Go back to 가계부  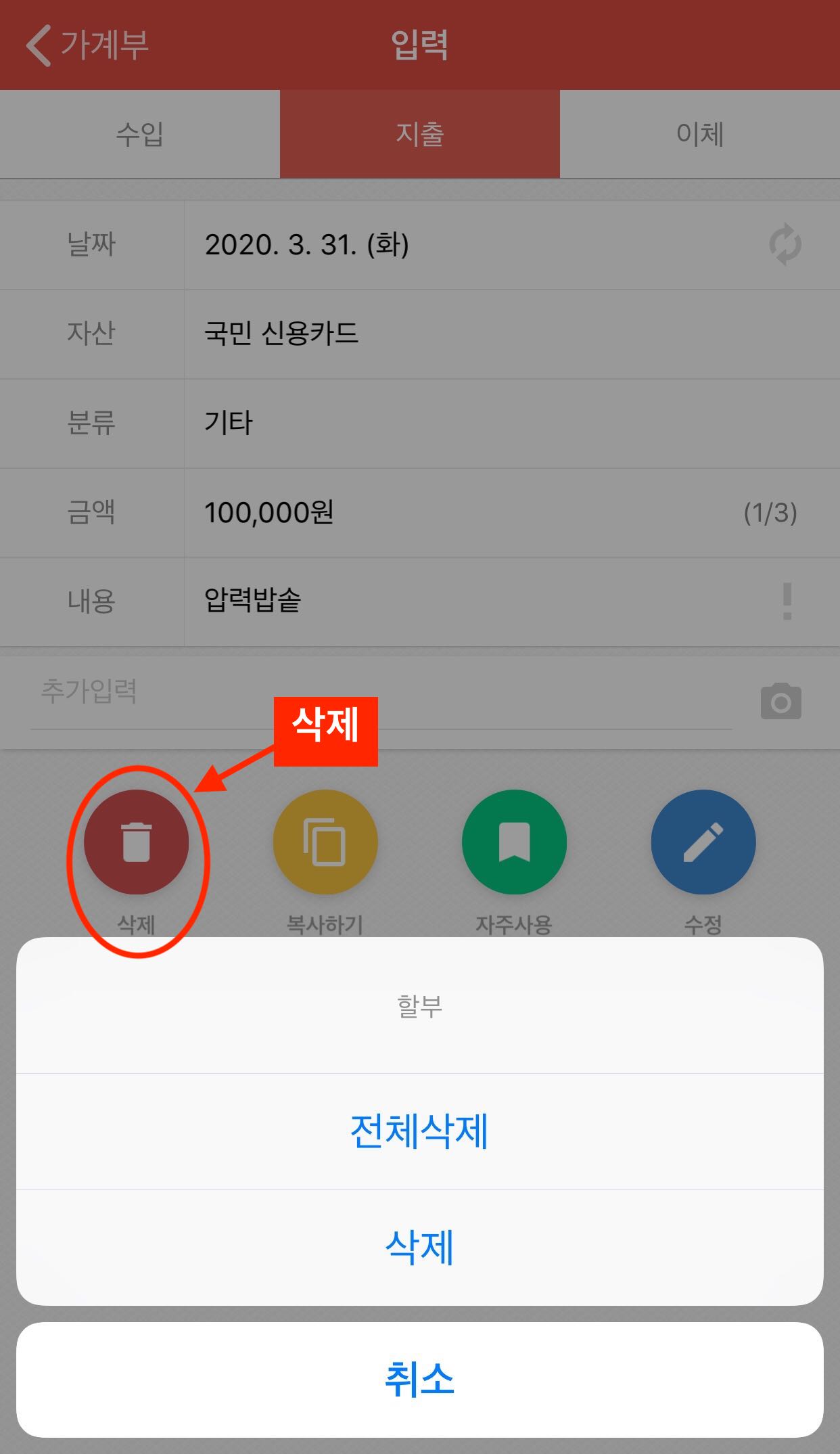[x=87, y=45]
